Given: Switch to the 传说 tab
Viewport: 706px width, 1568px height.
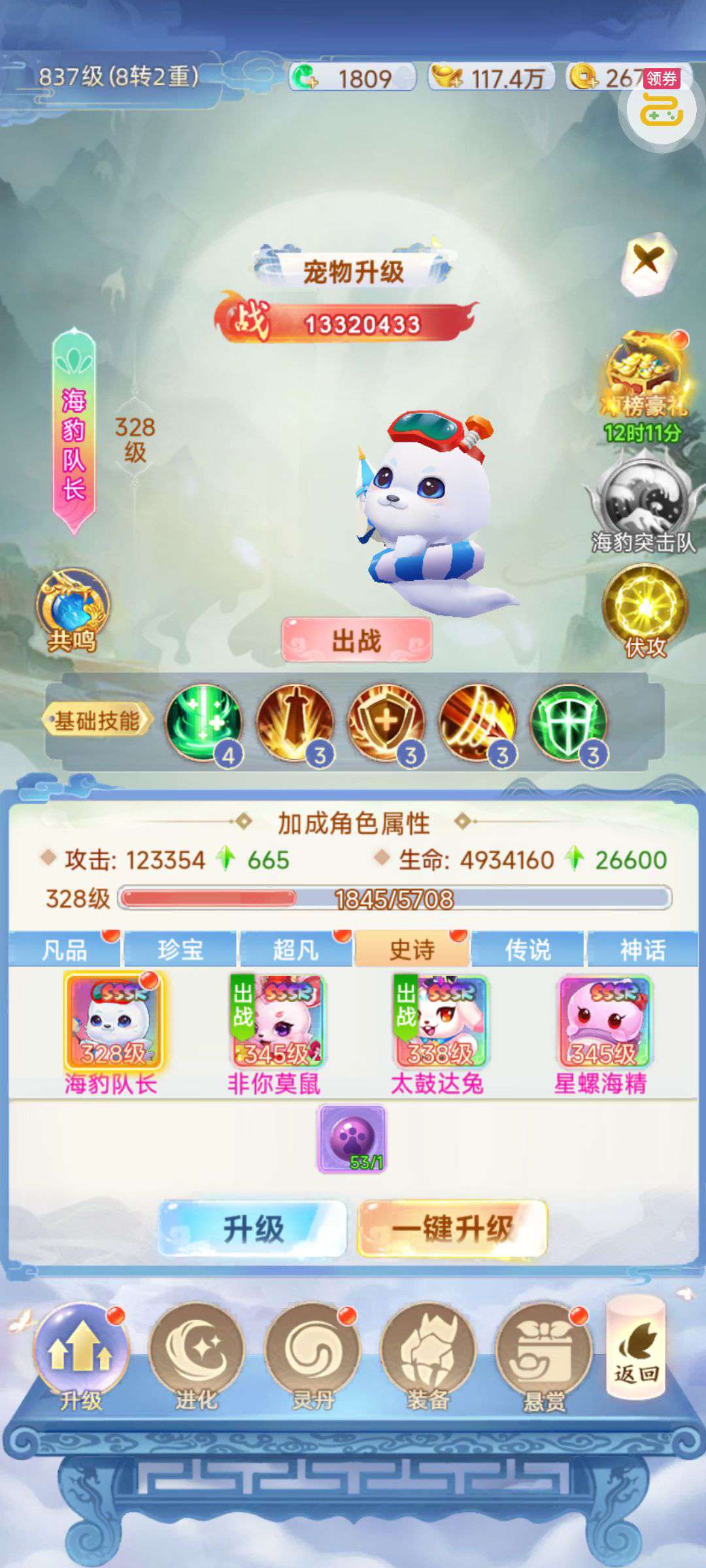Looking at the screenshot, I should [528, 949].
